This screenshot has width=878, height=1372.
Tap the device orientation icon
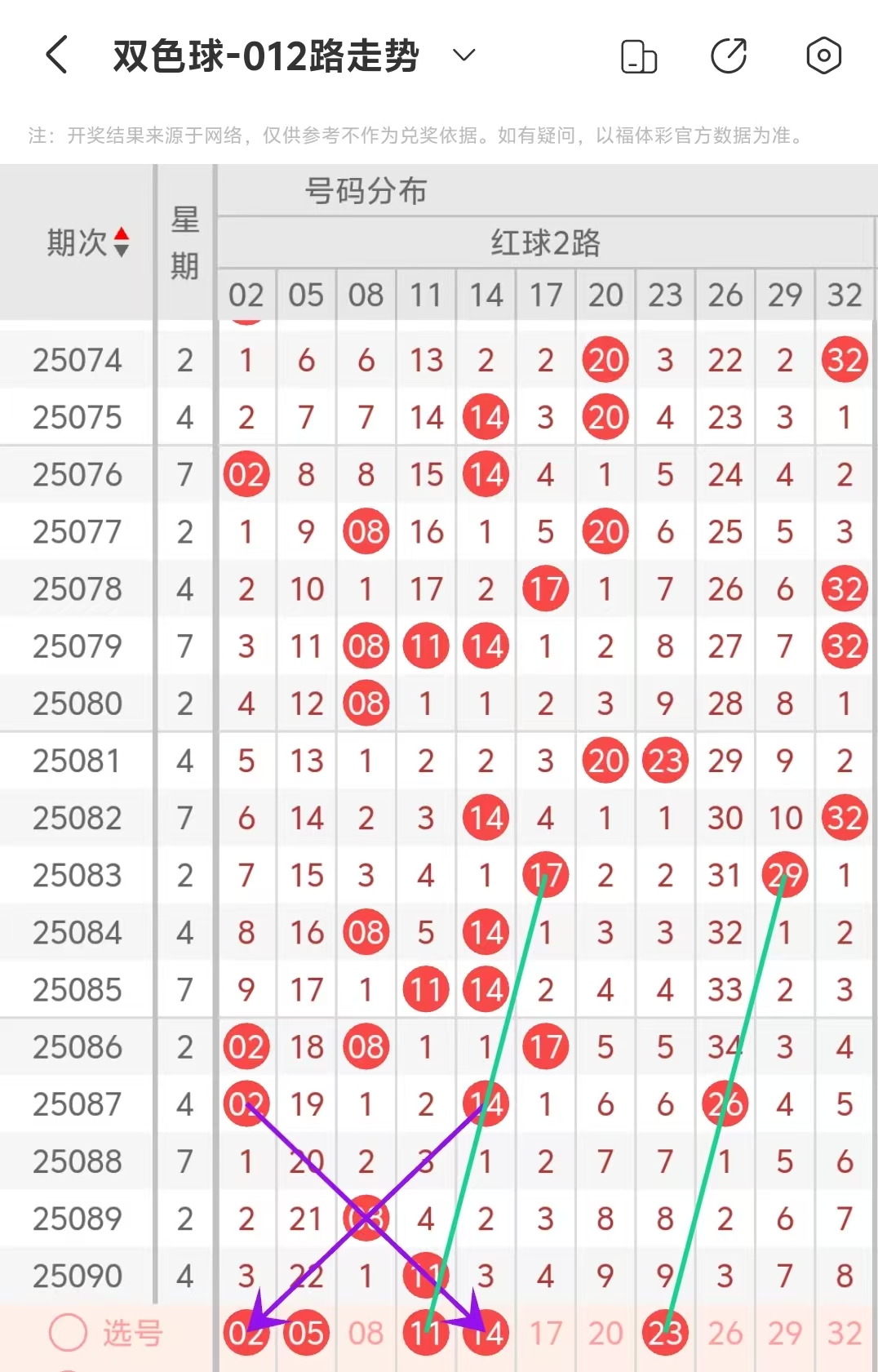coord(639,56)
